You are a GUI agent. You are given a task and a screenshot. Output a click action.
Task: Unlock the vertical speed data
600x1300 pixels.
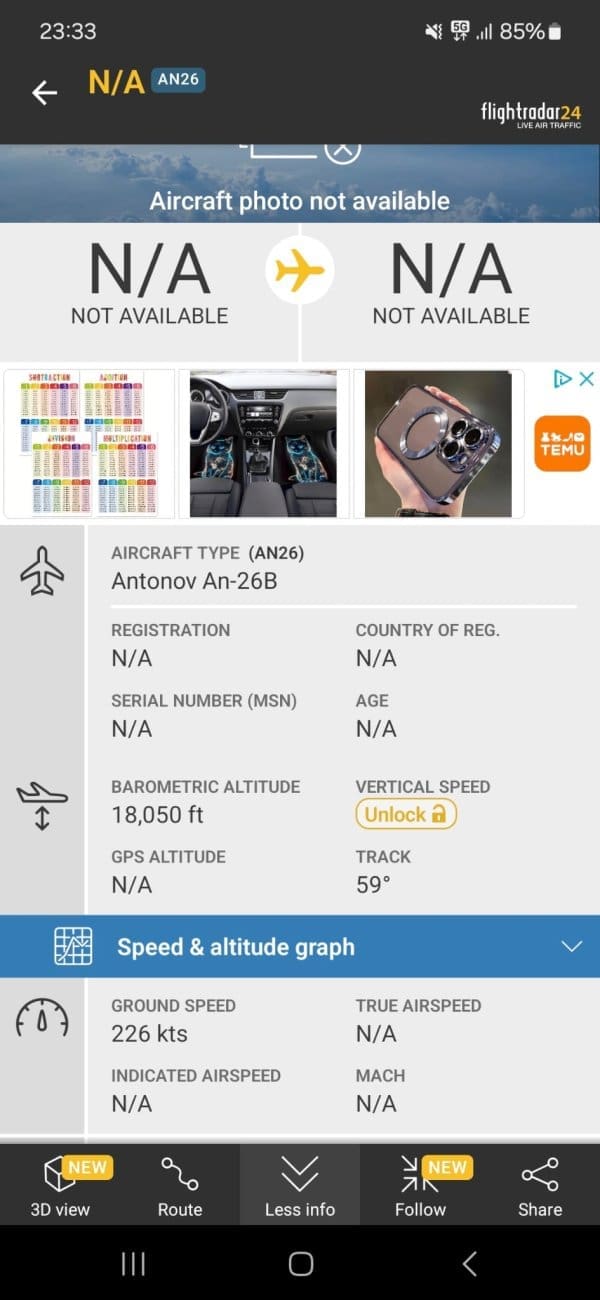pos(406,815)
